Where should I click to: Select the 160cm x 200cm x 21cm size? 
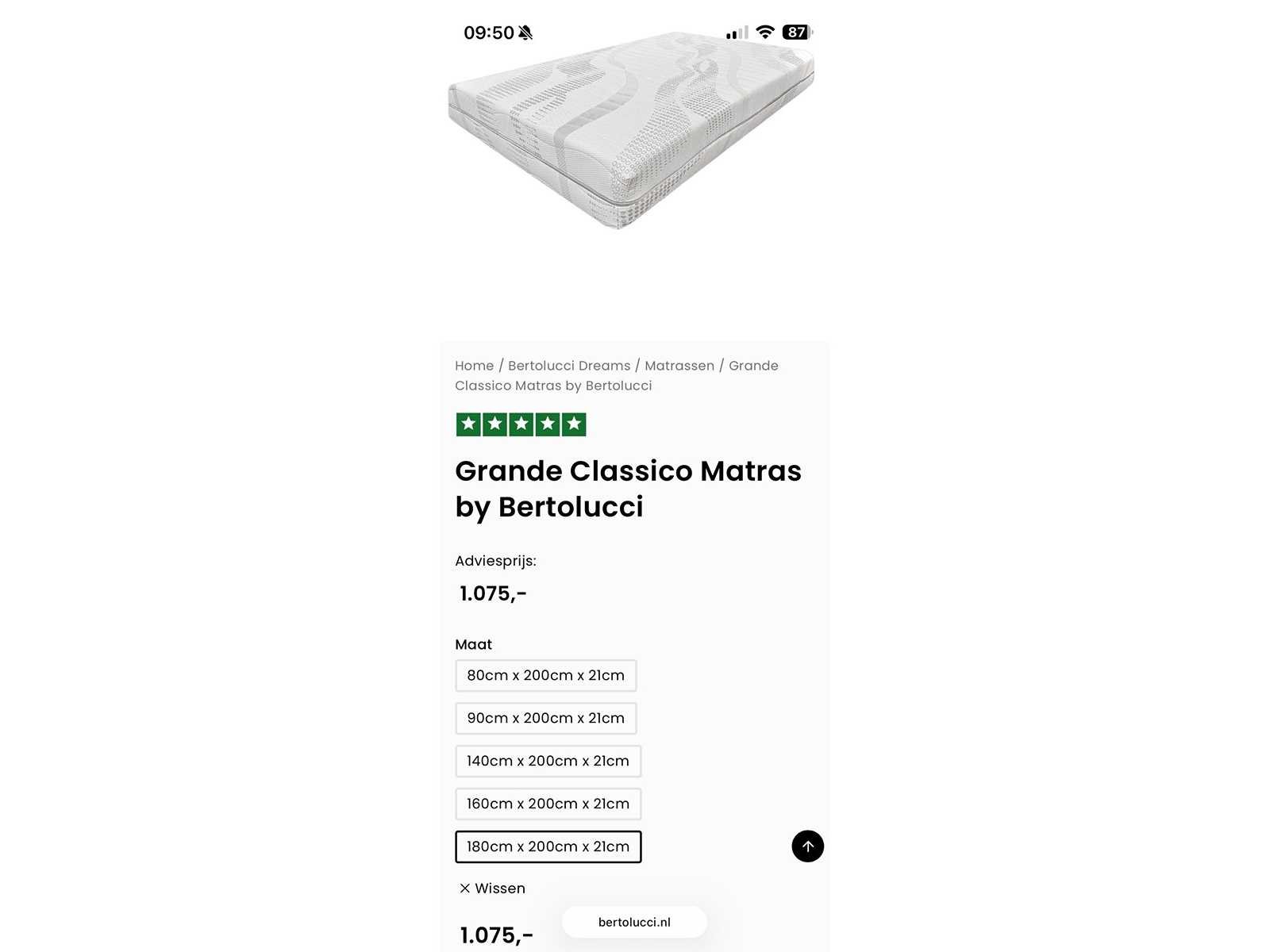click(548, 804)
